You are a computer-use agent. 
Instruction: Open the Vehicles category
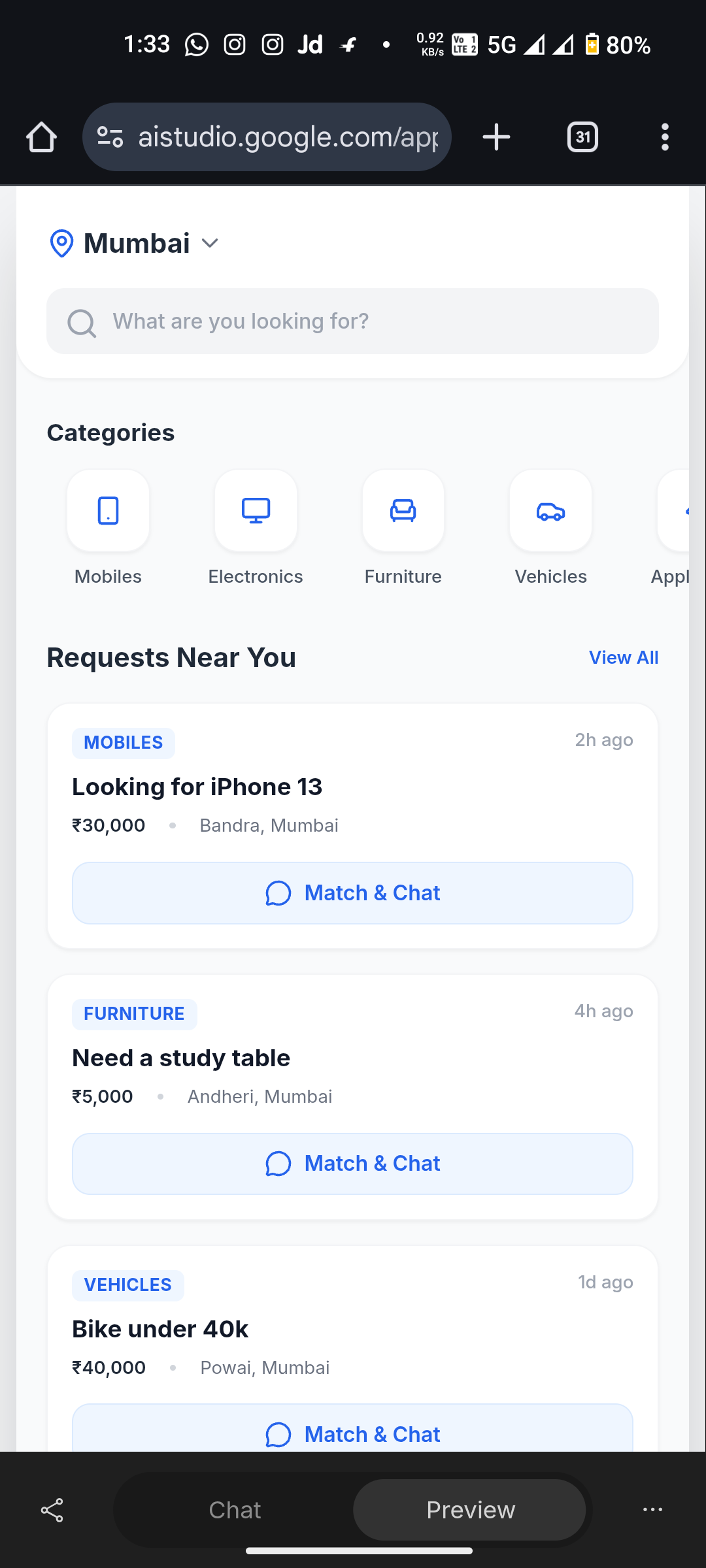550,512
